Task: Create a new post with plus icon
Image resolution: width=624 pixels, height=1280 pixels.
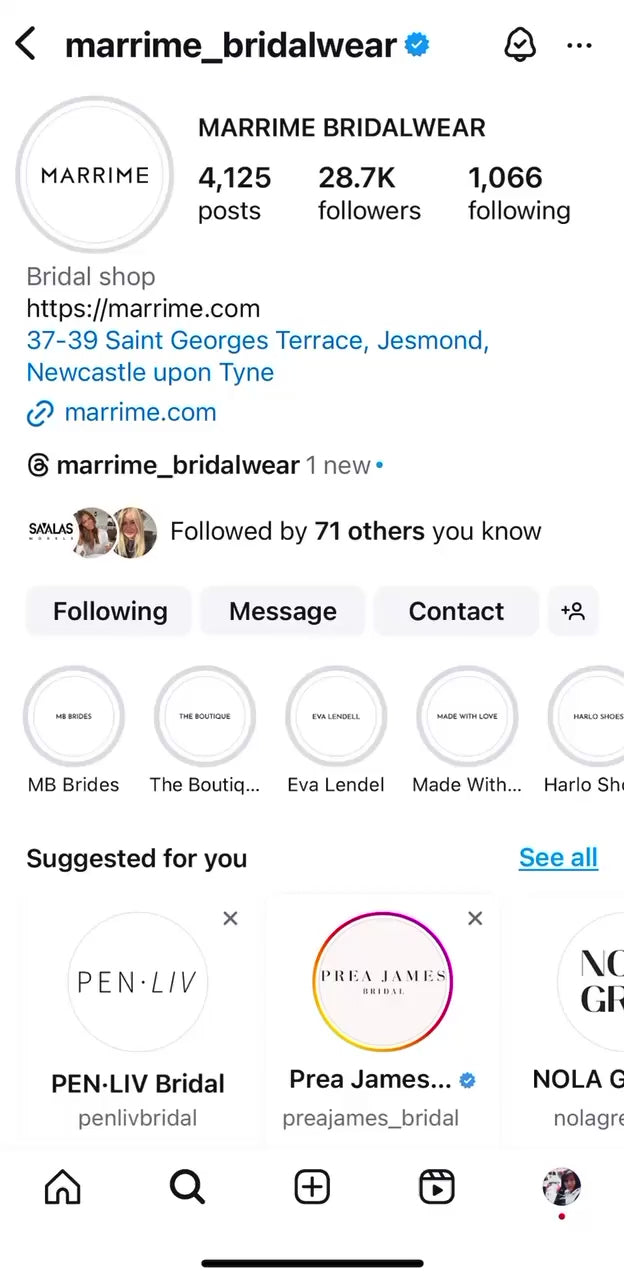Action: pyautogui.click(x=312, y=1187)
